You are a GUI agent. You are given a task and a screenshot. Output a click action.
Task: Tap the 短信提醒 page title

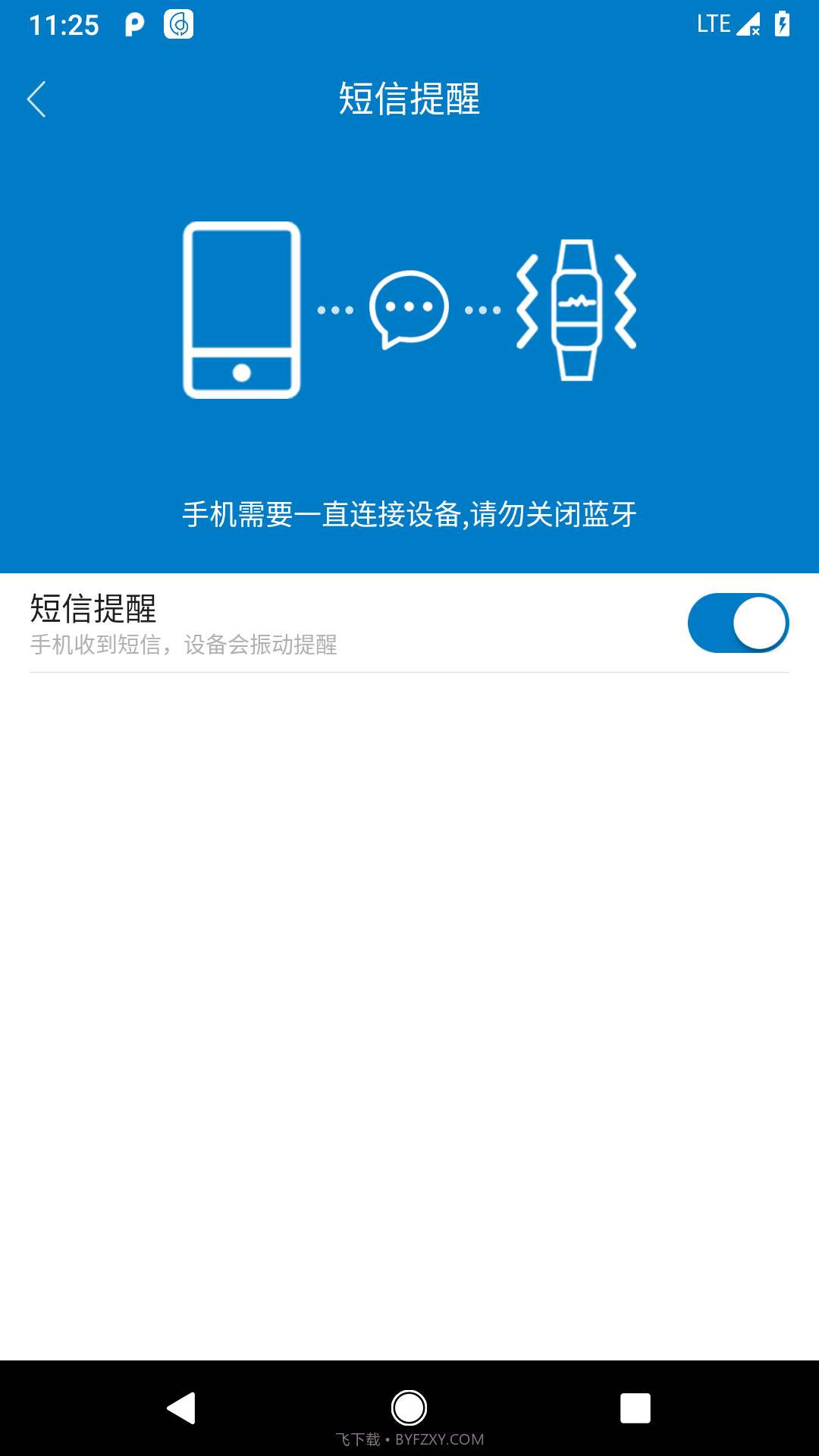click(409, 99)
